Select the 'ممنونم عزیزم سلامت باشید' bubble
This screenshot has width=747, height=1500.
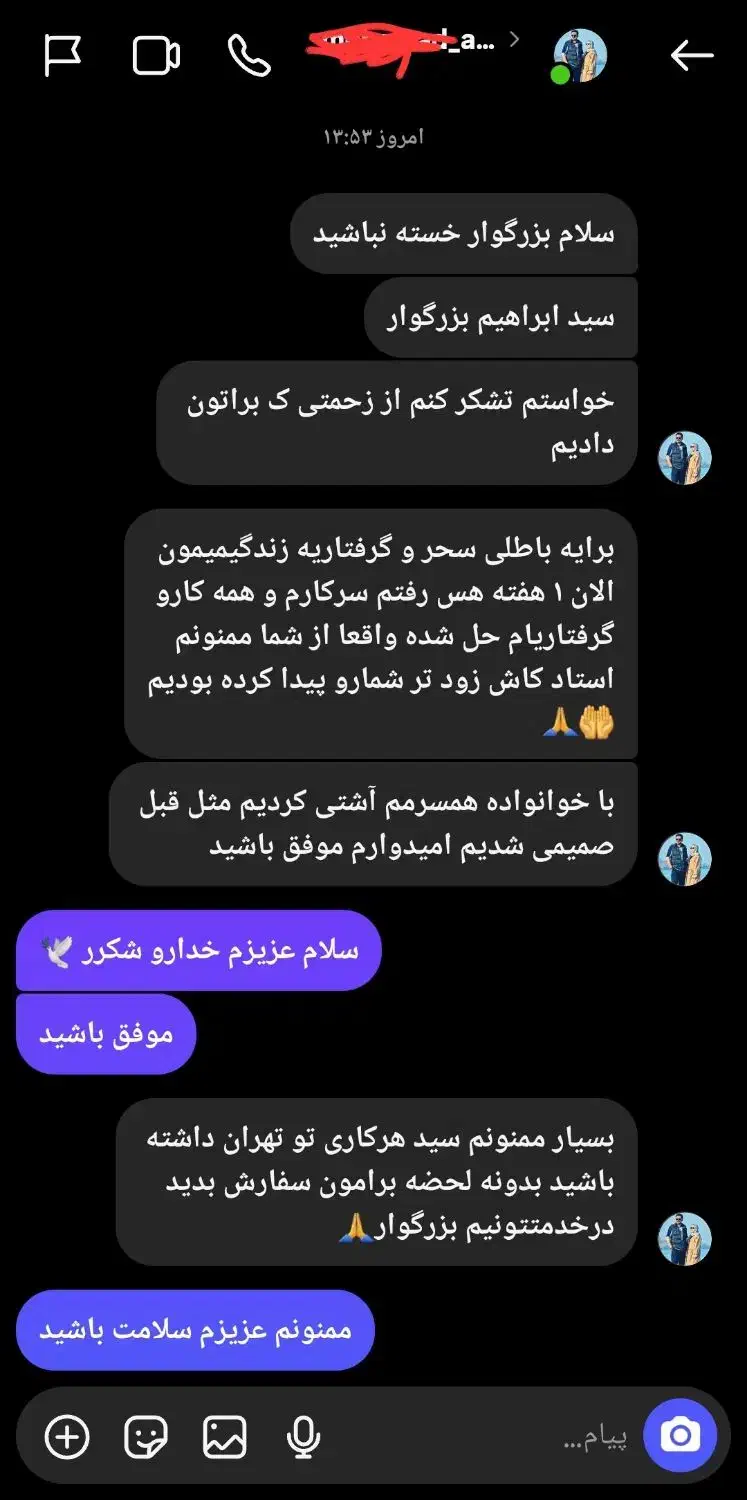[x=194, y=1330]
